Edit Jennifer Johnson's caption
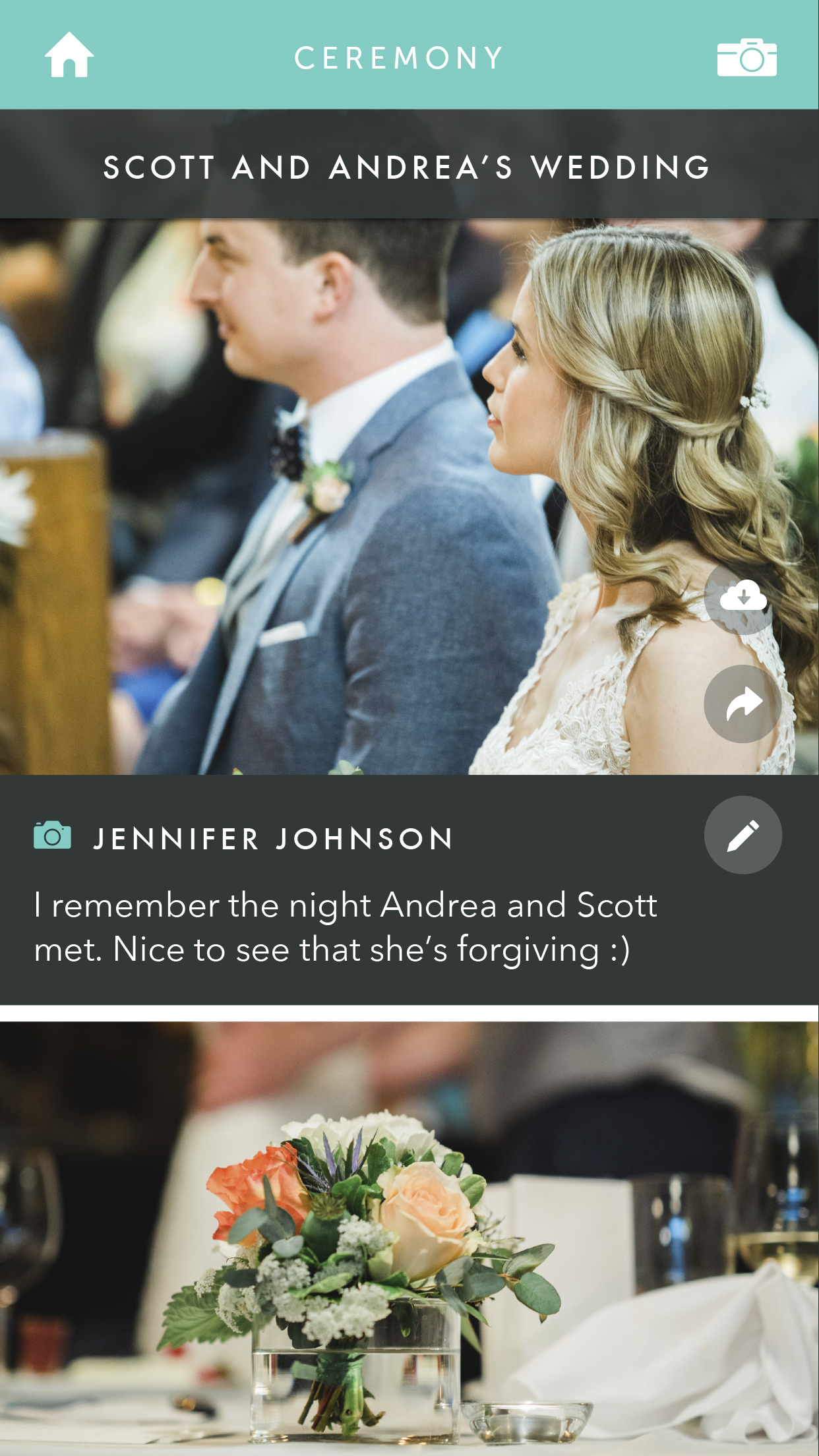 coord(743,835)
